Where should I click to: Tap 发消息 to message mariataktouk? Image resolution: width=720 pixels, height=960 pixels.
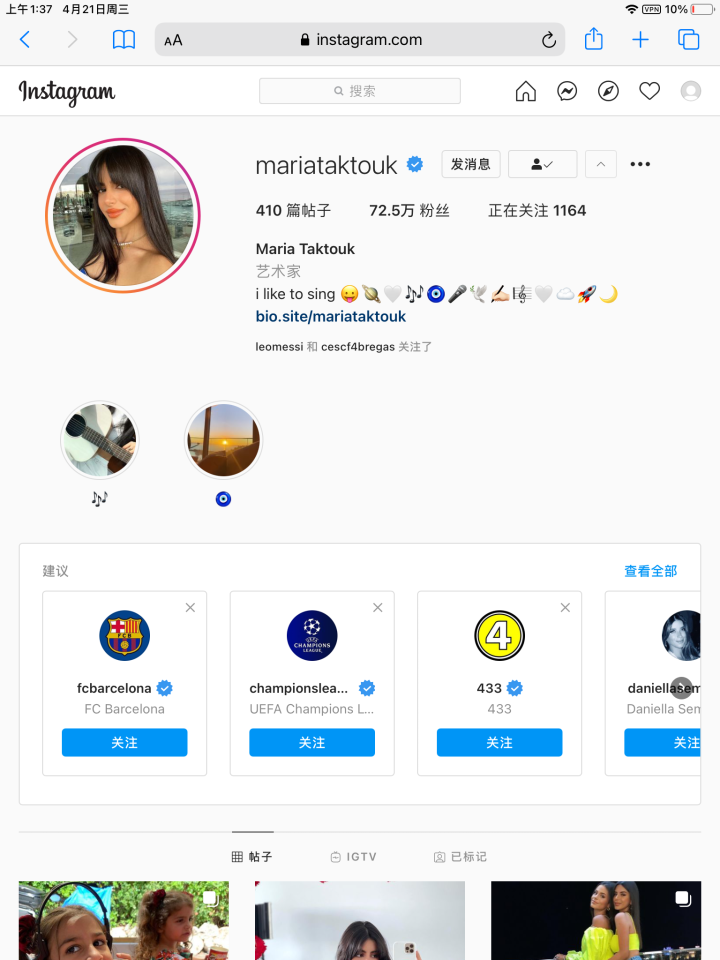(470, 164)
